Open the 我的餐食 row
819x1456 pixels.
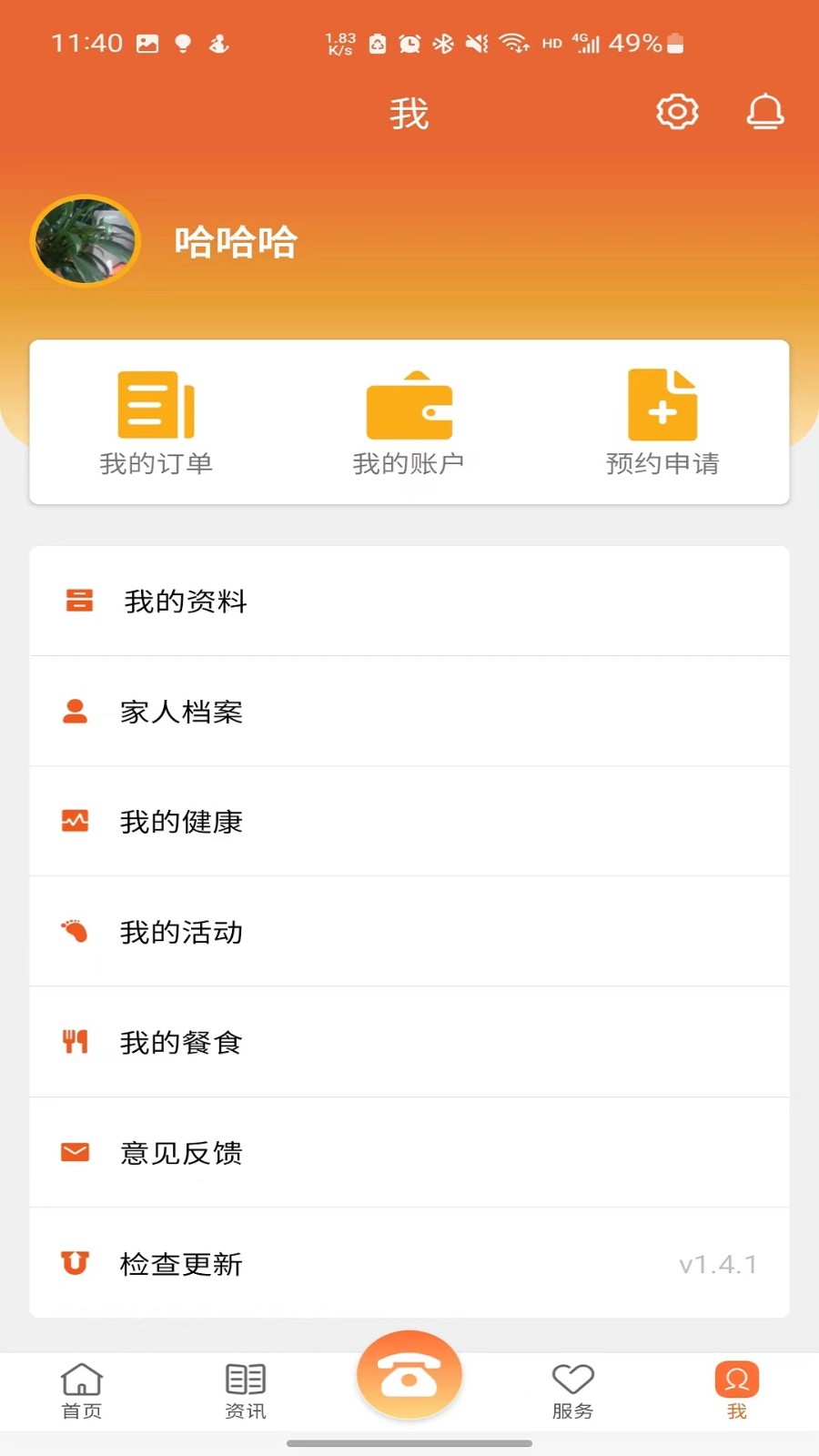click(409, 1042)
